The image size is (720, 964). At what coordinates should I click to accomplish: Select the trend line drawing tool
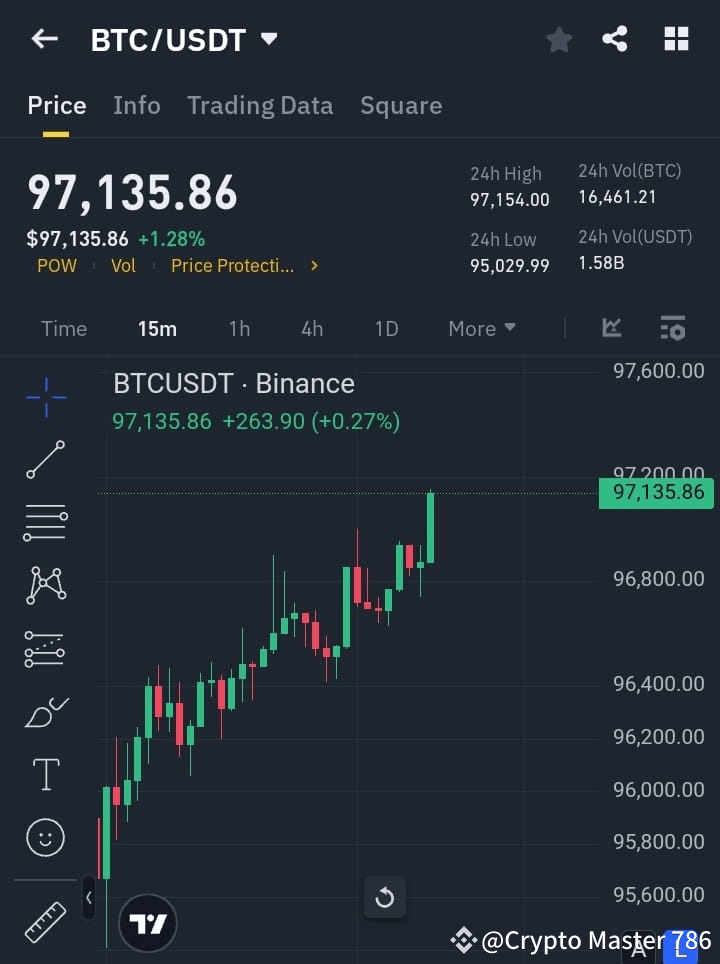pyautogui.click(x=44, y=460)
